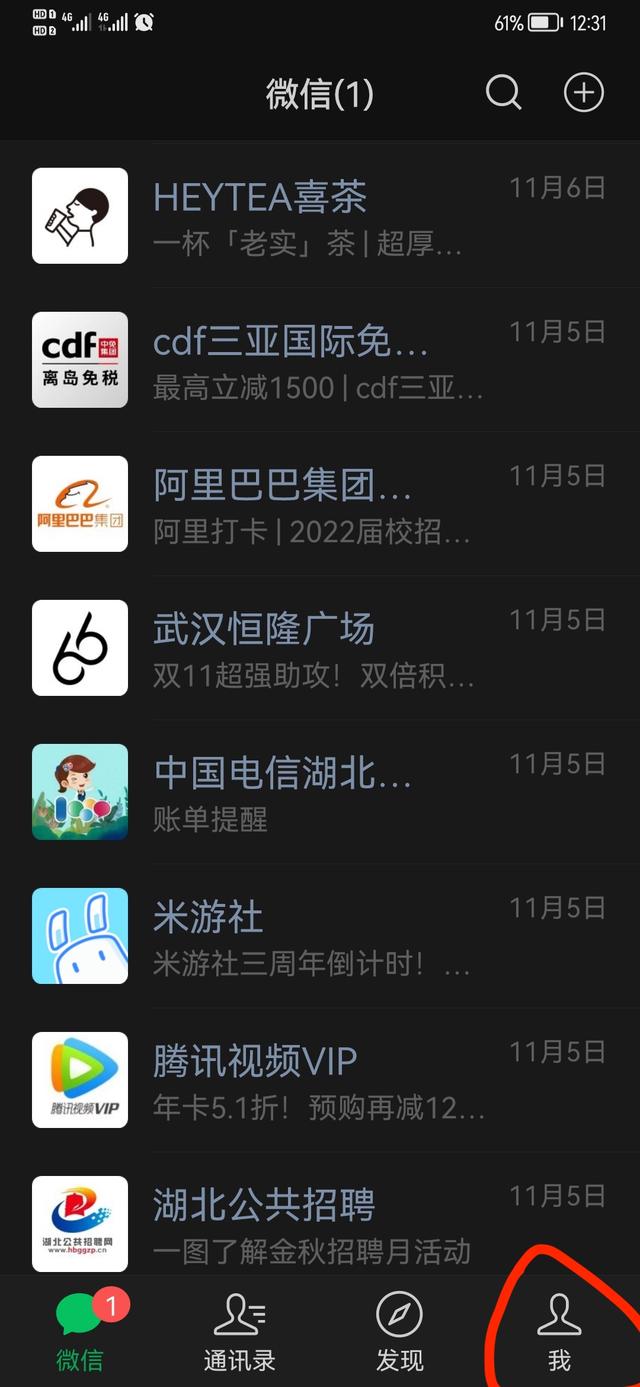Open the 阿里巴巴集团 message thread
Viewport: 640px width, 1387px height.
[320, 504]
